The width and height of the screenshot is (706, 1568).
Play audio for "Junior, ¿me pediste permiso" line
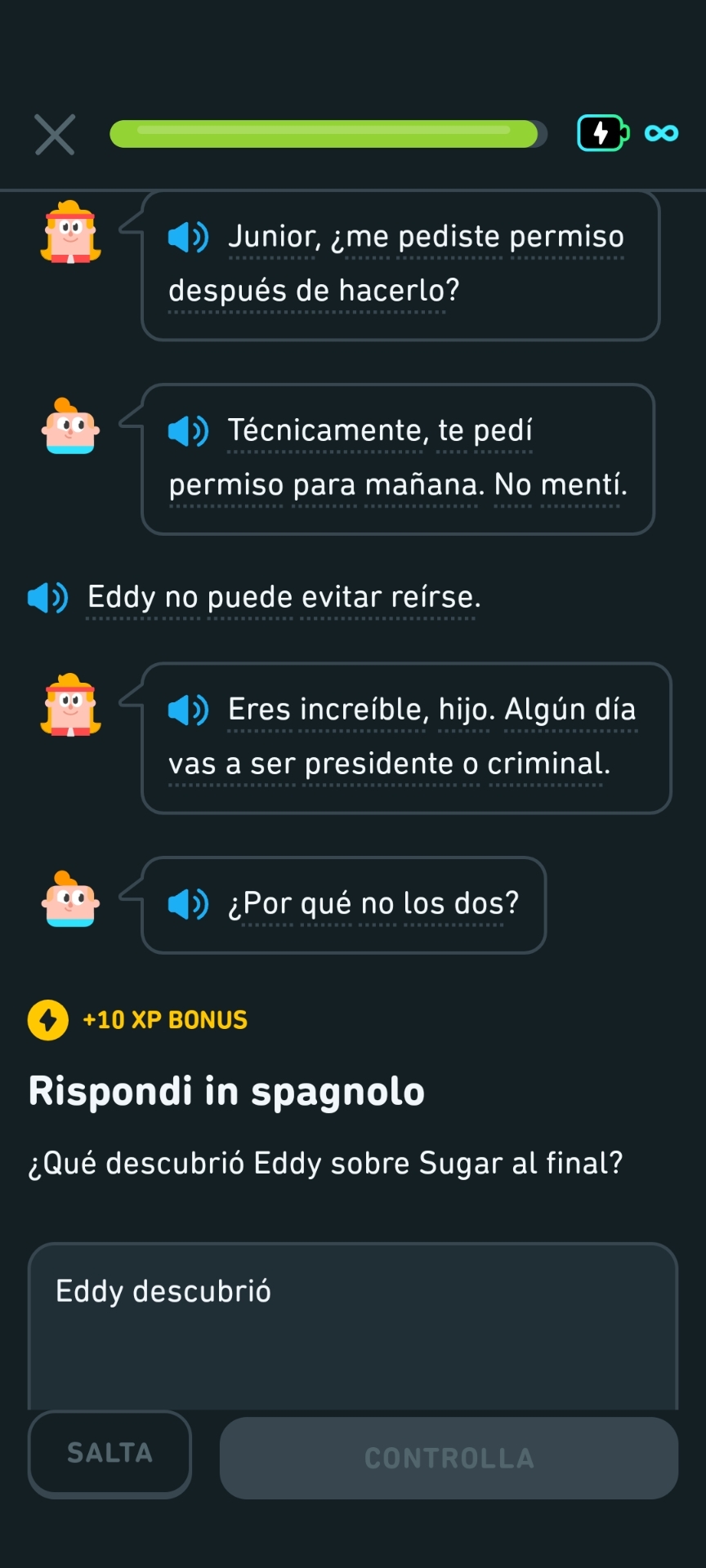pos(188,238)
